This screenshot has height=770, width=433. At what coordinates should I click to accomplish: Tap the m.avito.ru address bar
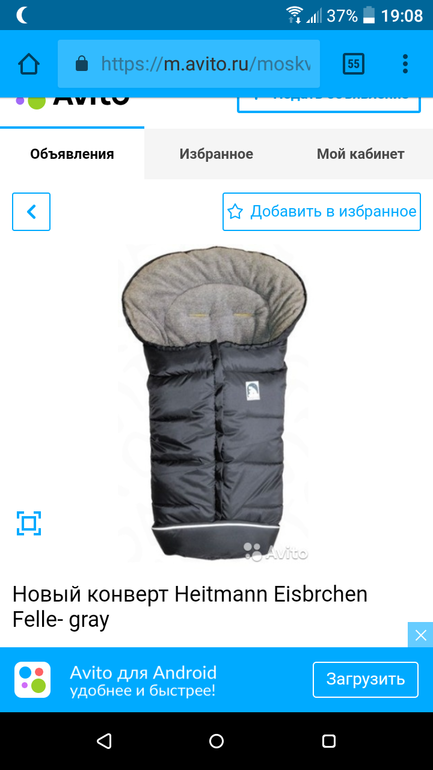189,64
